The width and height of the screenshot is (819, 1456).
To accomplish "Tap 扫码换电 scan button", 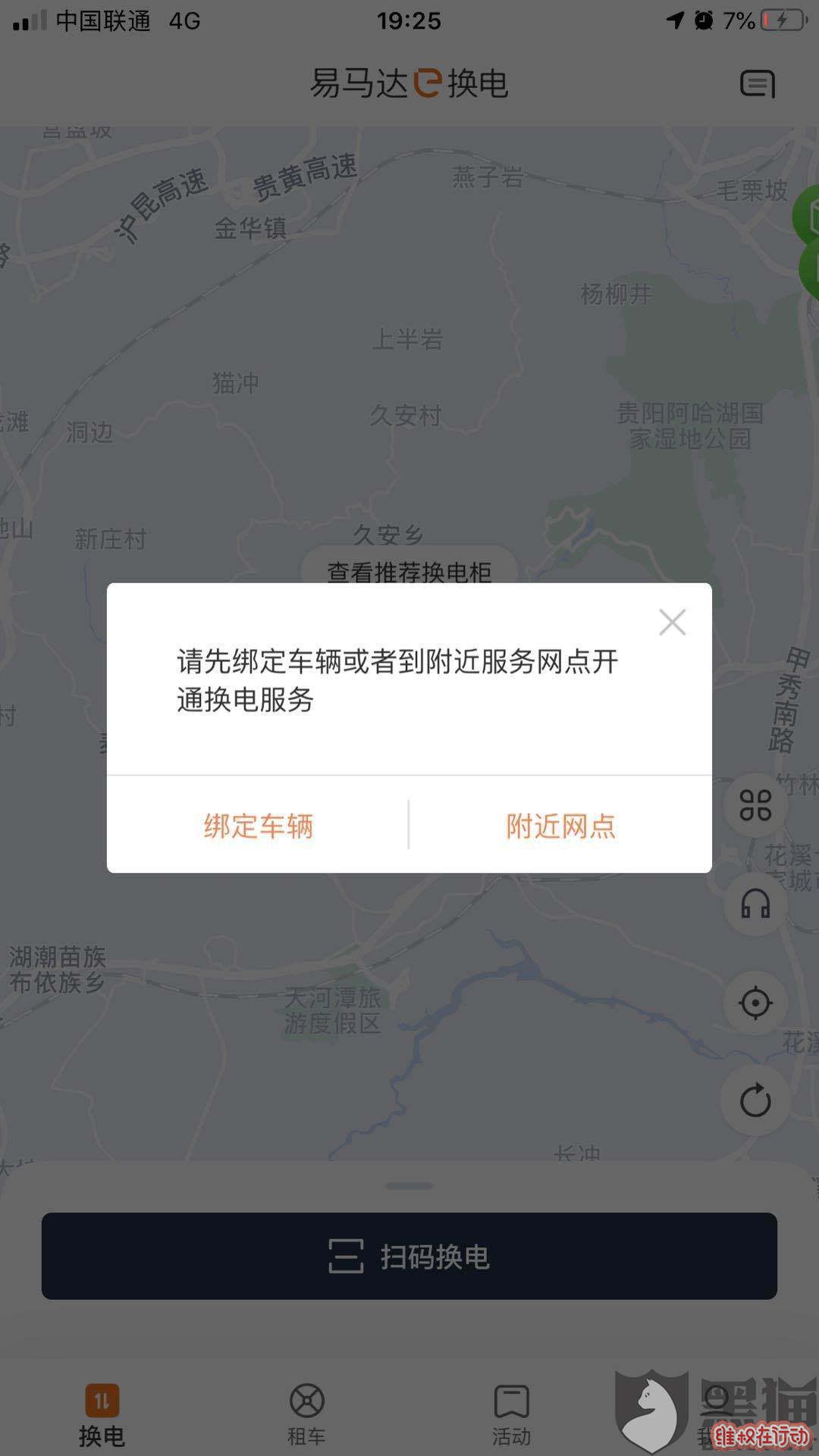I will 409,1256.
